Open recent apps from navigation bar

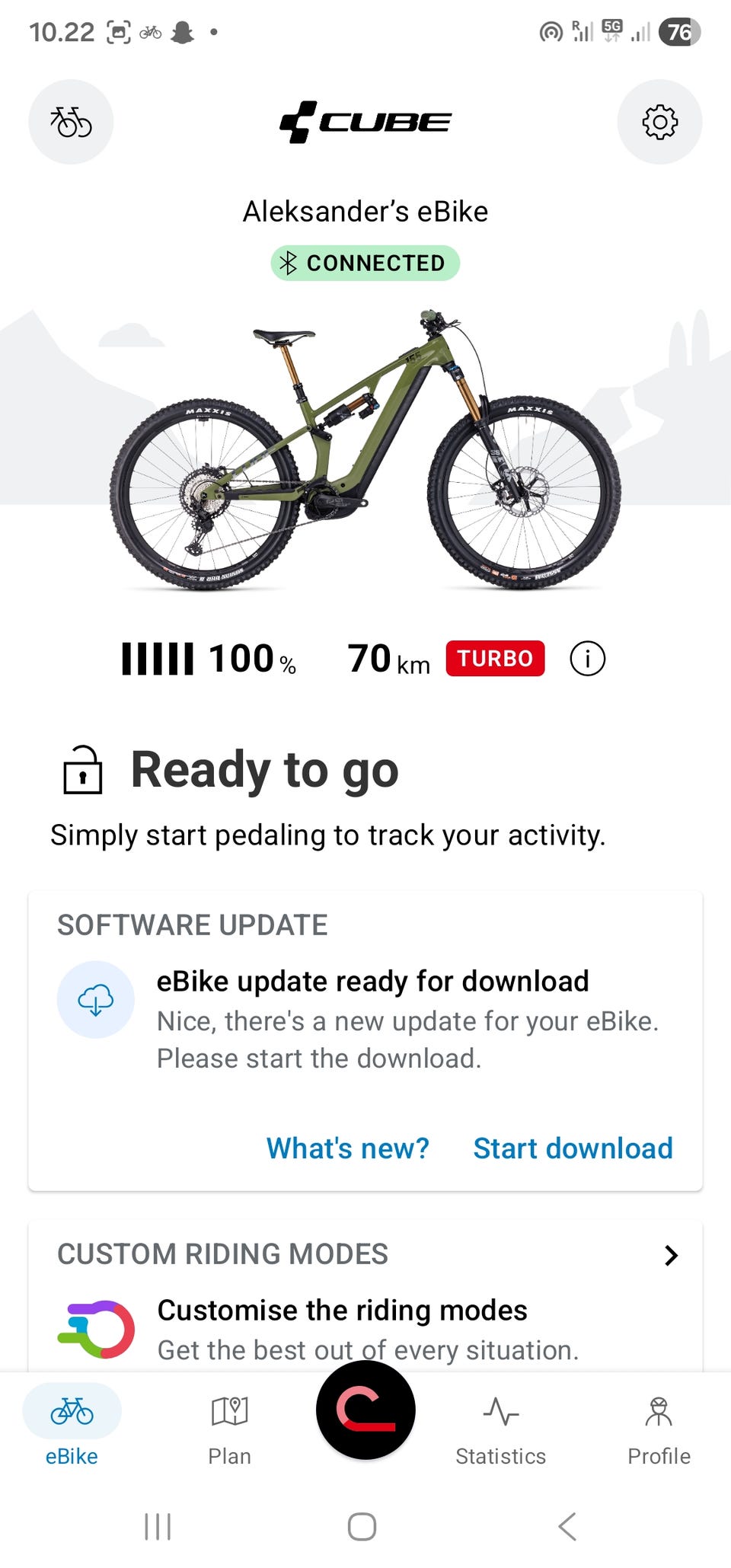point(158,1526)
